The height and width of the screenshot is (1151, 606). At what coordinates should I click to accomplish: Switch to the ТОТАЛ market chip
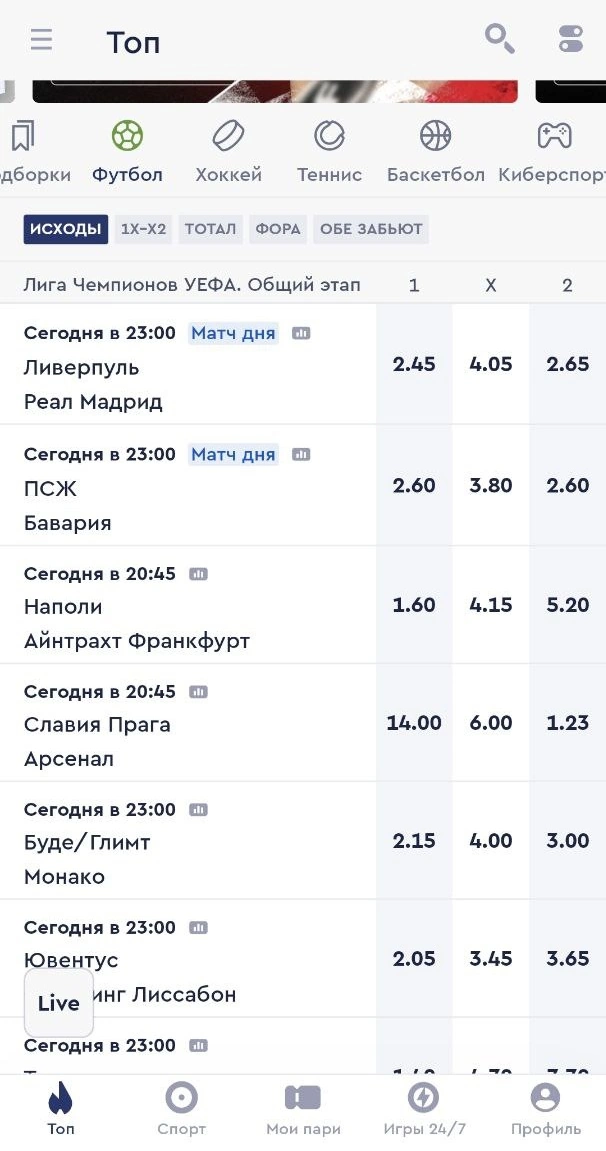point(210,229)
